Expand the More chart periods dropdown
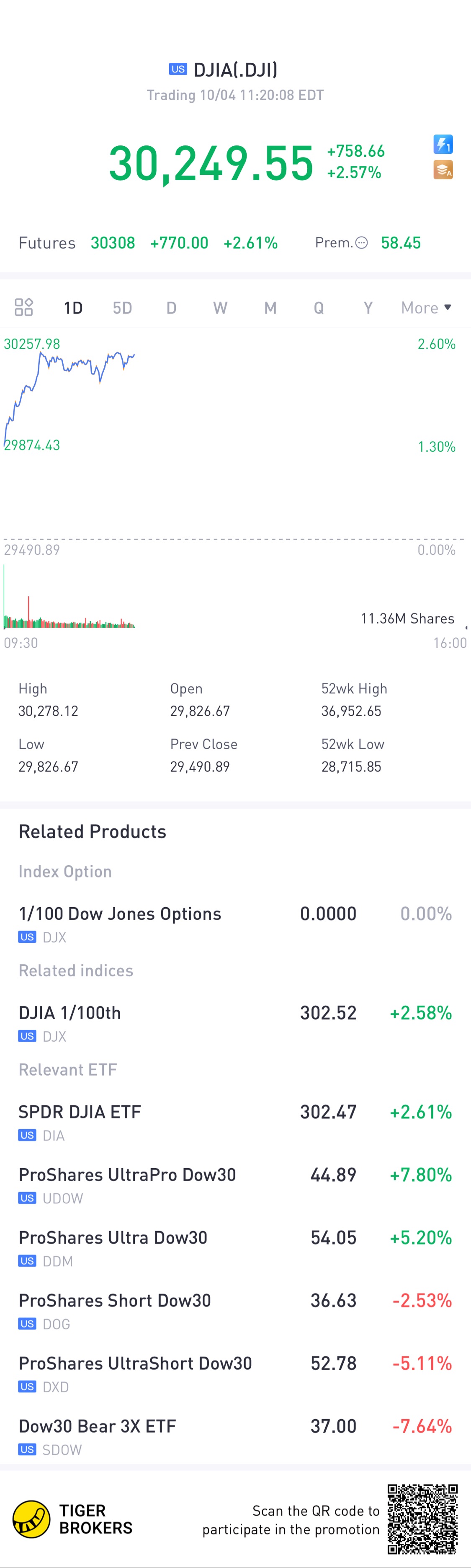471x1568 pixels. [425, 308]
